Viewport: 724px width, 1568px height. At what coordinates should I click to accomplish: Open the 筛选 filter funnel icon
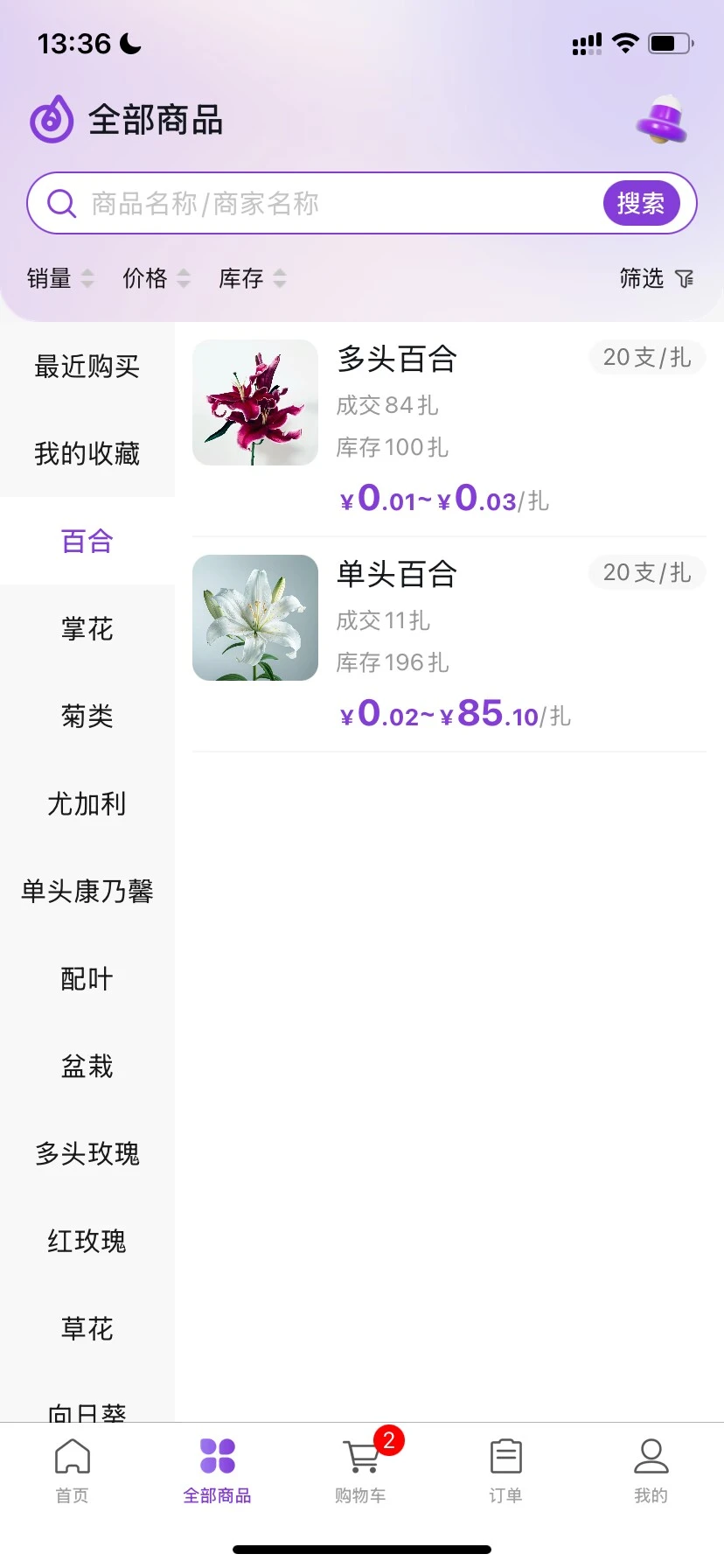[685, 278]
